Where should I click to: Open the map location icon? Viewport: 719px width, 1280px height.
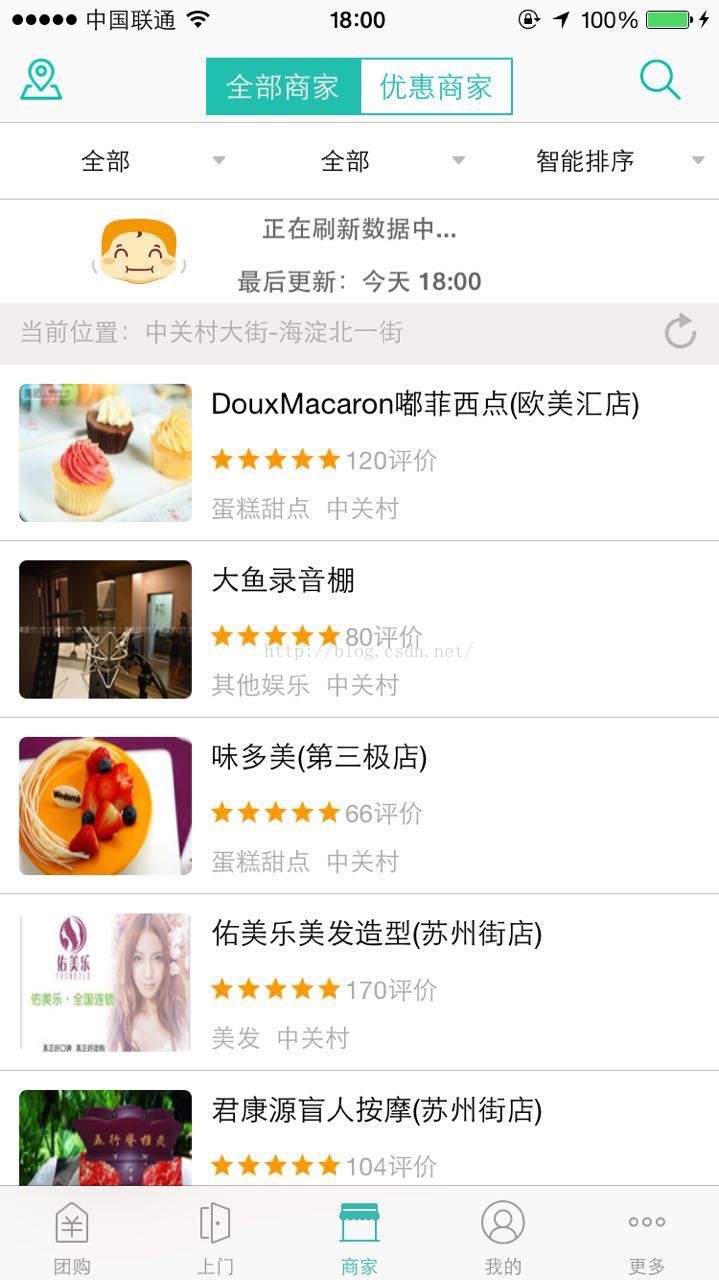point(41,81)
